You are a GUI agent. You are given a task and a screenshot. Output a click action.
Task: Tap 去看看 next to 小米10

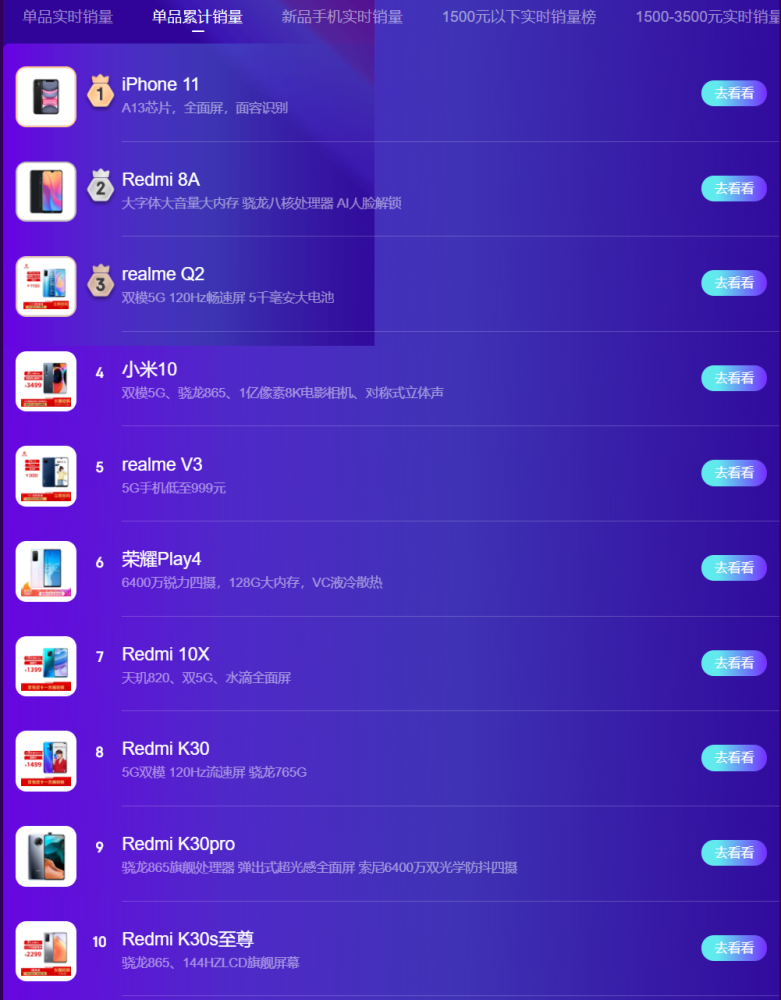pos(733,378)
